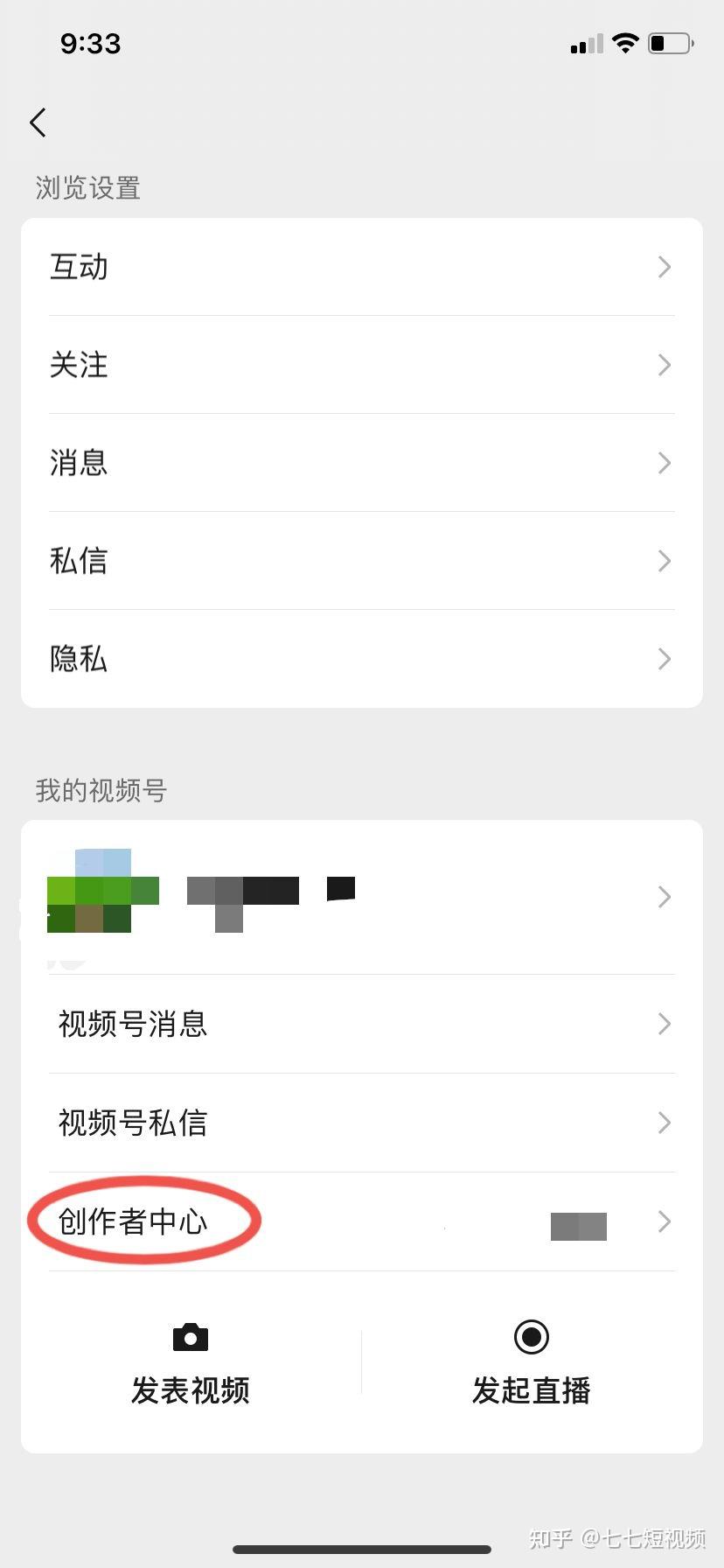
Task: Open the 隐私 settings row
Action: coord(362,659)
